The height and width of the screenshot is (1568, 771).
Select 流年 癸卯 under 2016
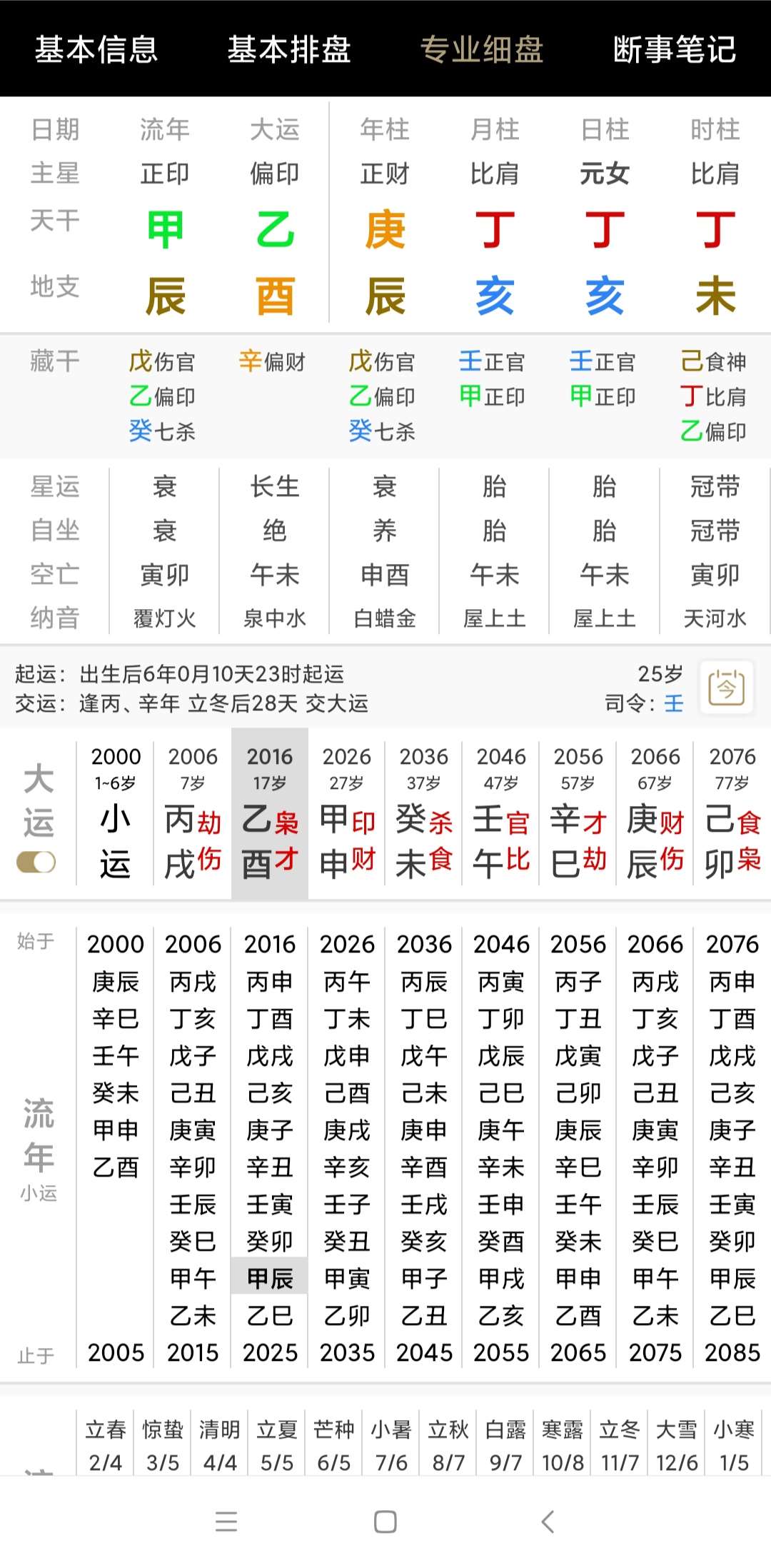coord(270,1241)
